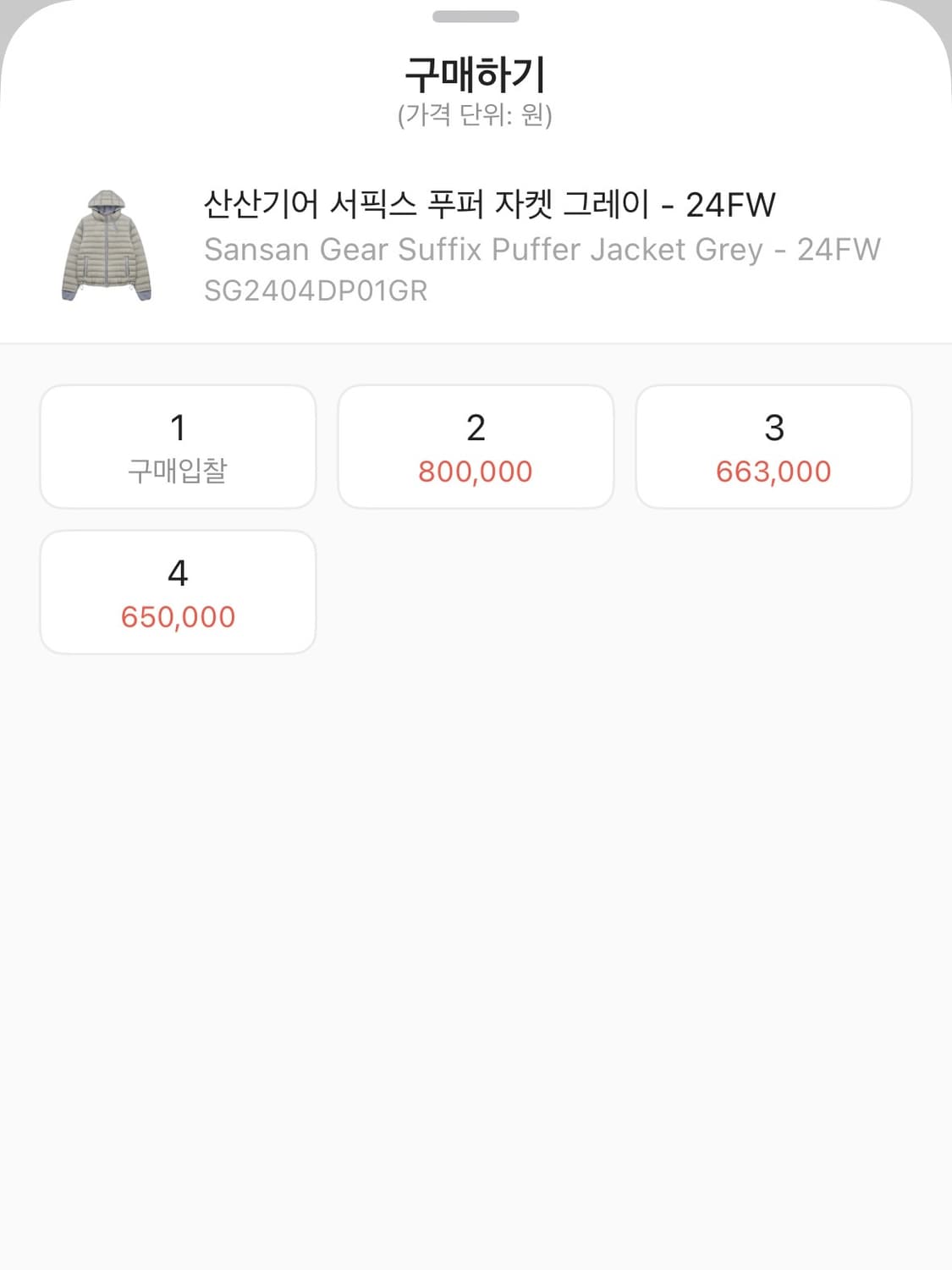The image size is (952, 1270).
Task: Click the 650,000 price under size 4
Action: coord(178,616)
